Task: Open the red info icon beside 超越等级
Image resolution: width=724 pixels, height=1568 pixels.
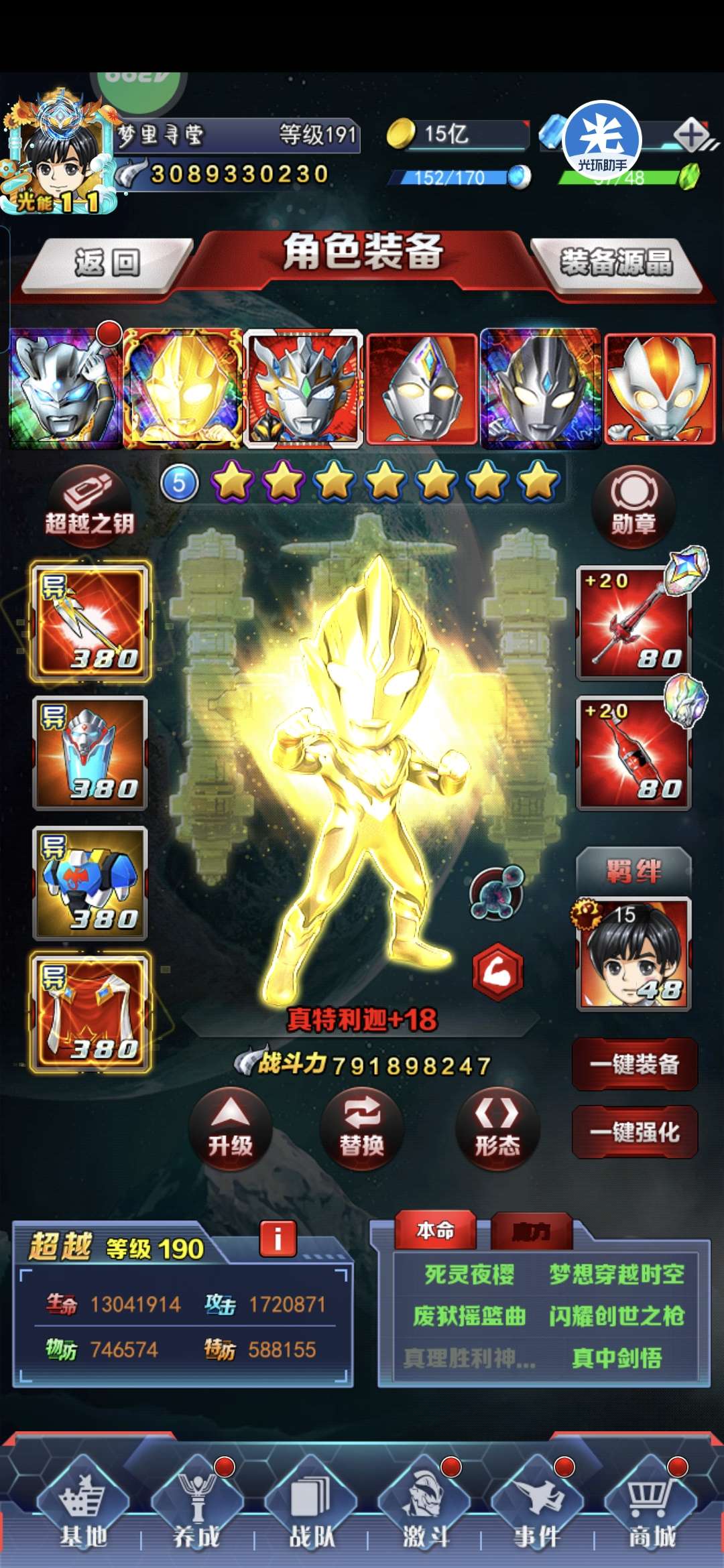Action: [278, 1238]
